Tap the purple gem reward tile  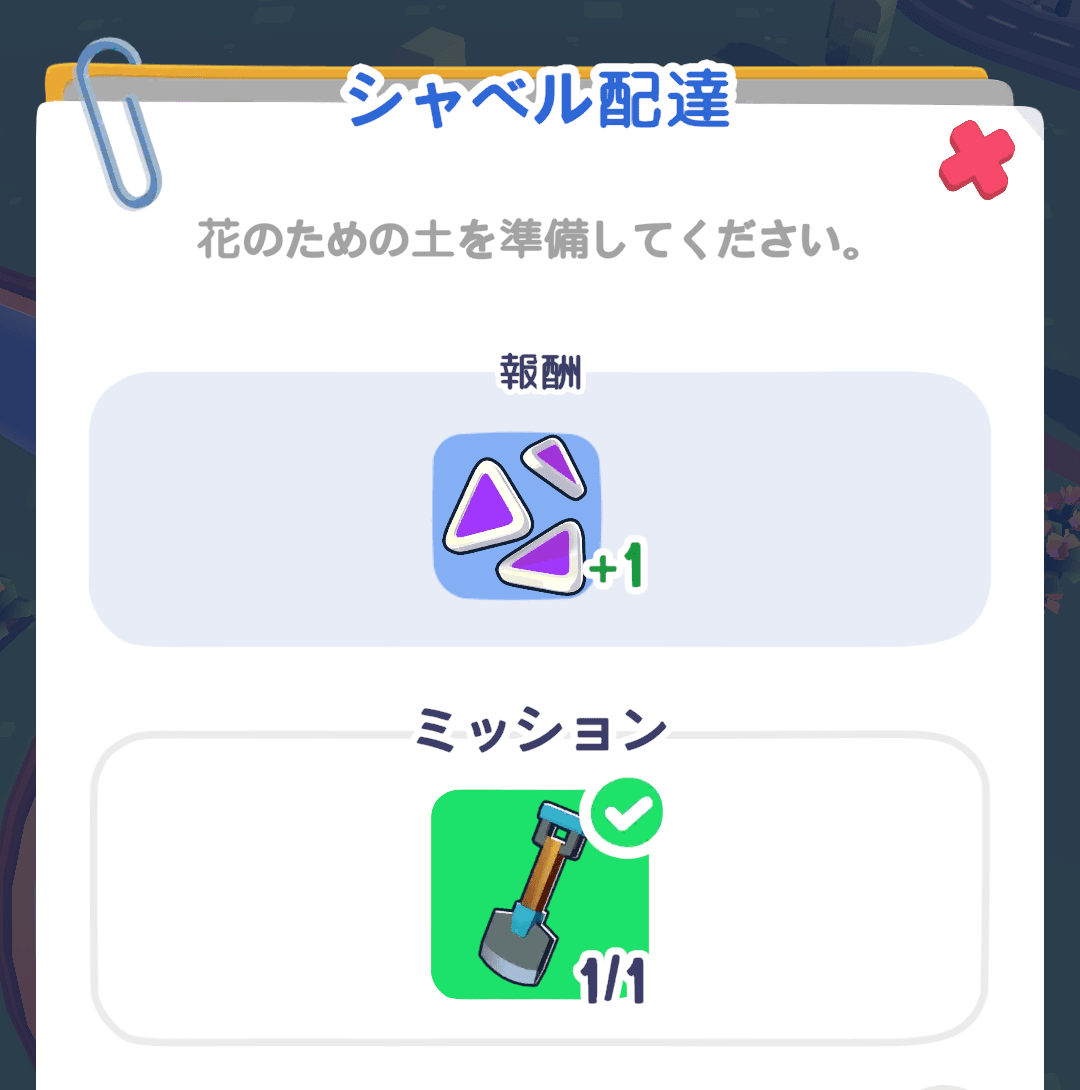point(518,516)
